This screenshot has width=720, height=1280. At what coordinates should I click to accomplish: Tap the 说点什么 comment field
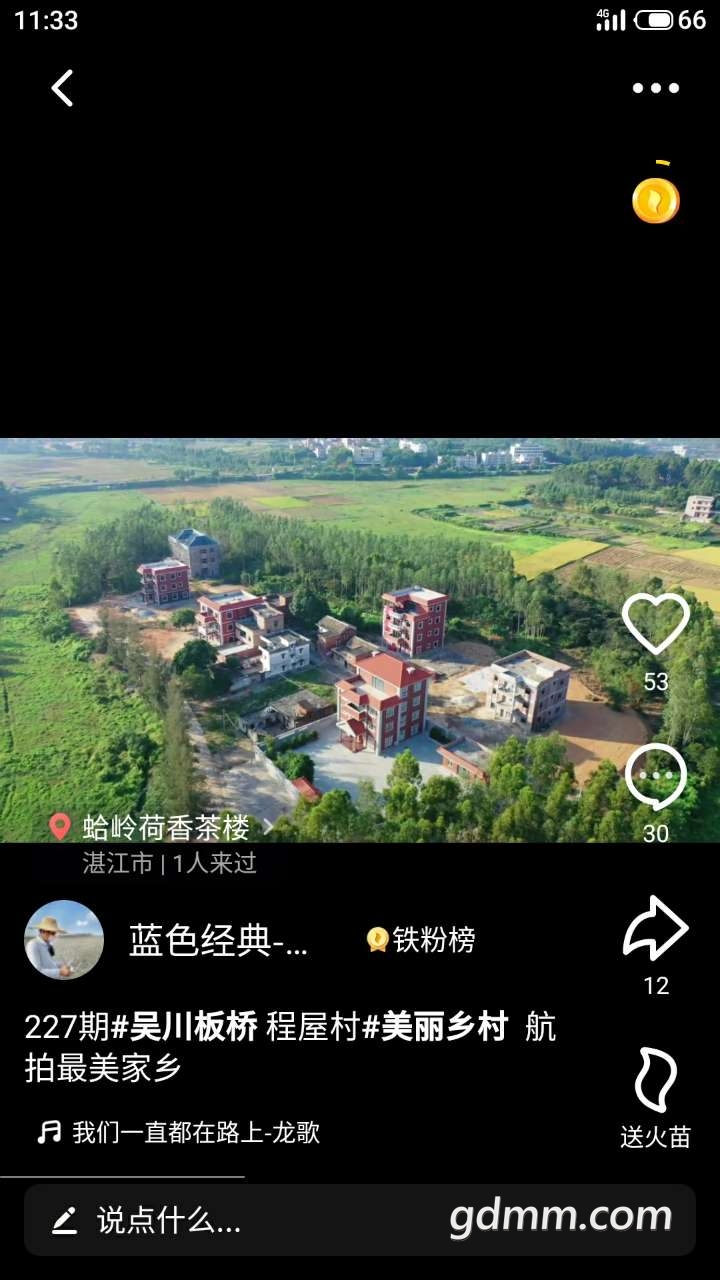click(x=168, y=1219)
